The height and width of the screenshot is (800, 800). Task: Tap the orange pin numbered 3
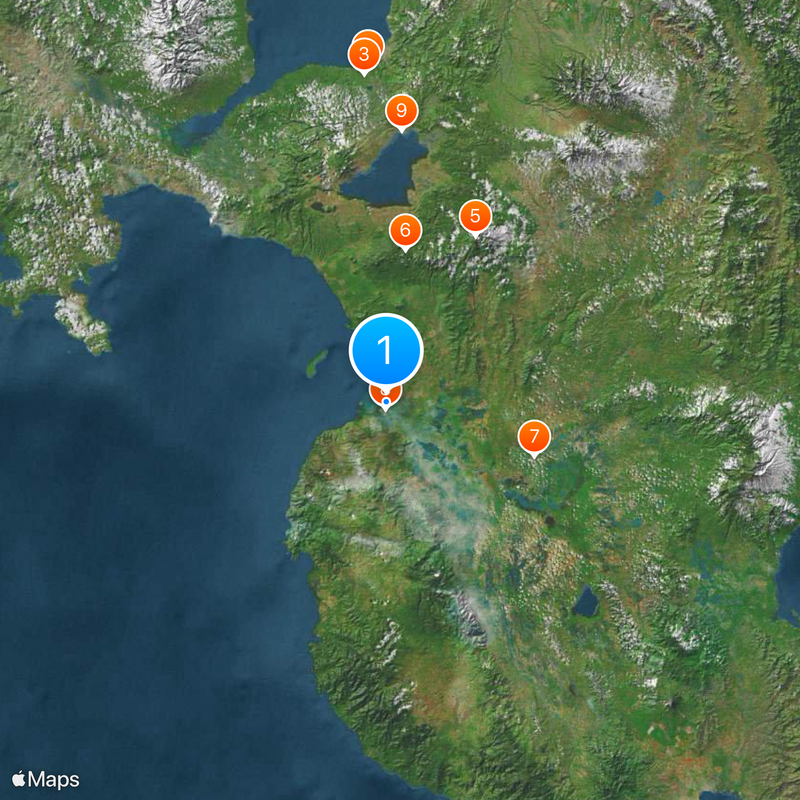coord(364,54)
